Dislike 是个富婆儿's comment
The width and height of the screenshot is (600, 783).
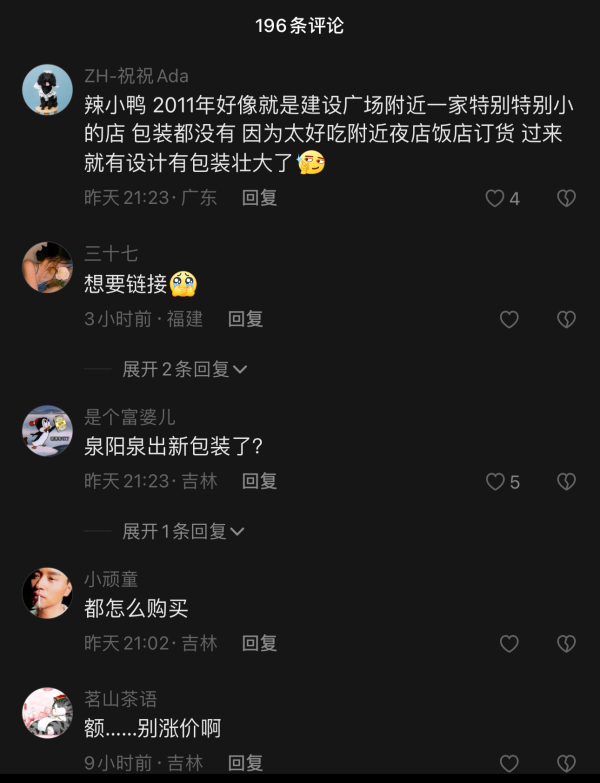point(566,482)
